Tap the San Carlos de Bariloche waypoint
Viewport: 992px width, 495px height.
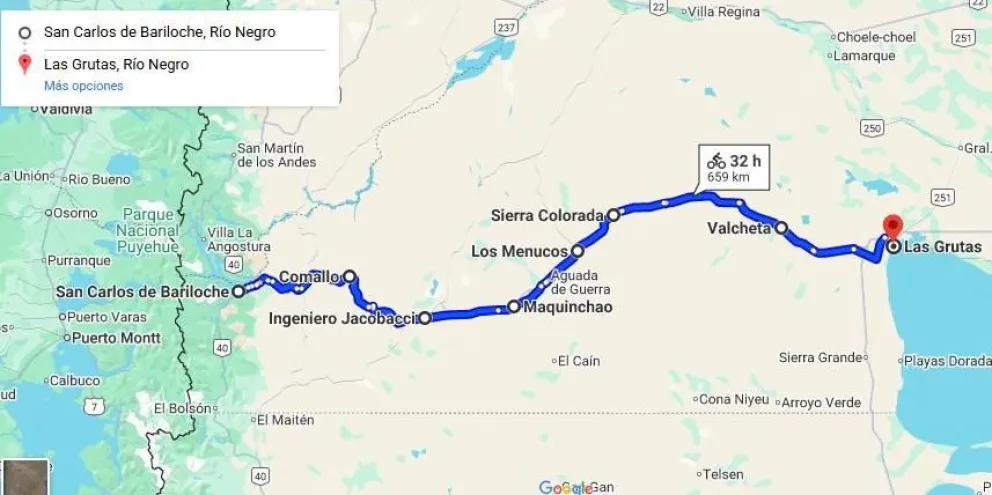[x=239, y=292]
